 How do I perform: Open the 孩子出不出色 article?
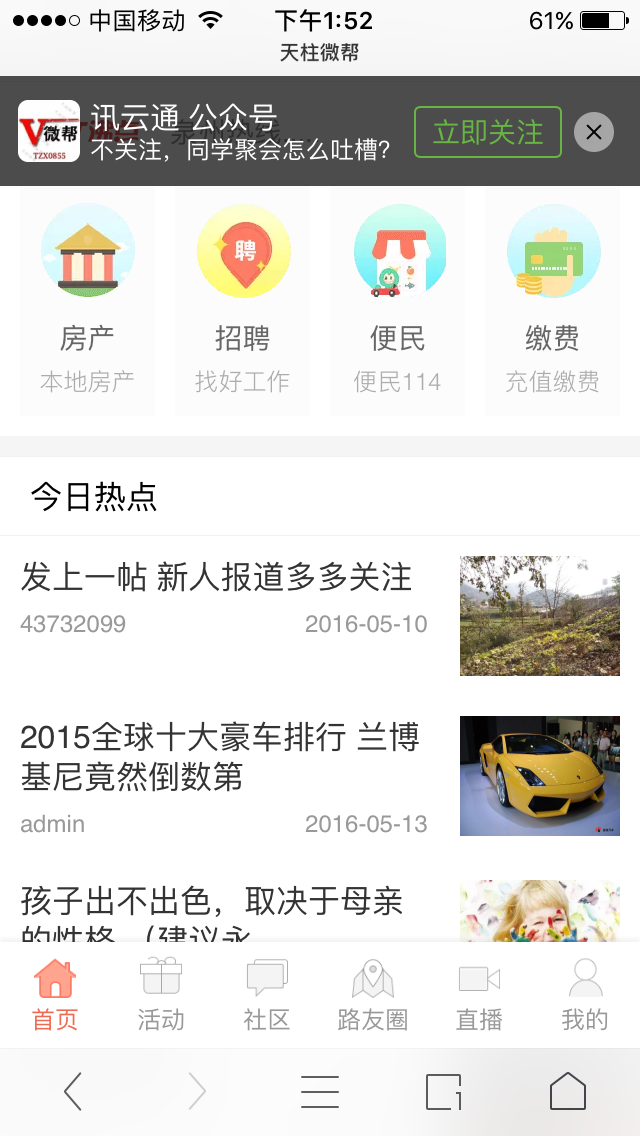pyautogui.click(x=320, y=910)
